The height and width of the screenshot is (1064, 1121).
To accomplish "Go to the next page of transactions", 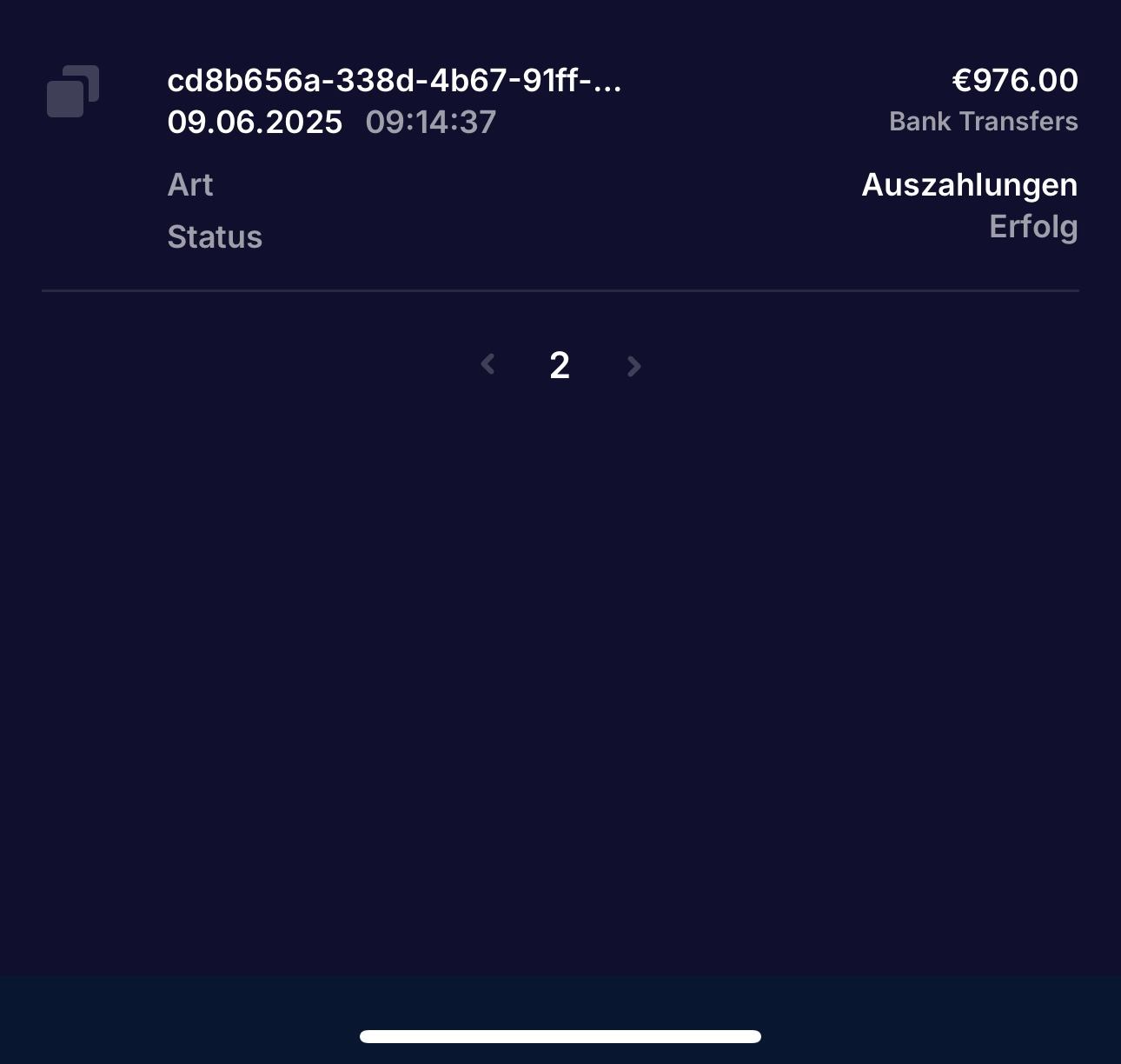I will [633, 366].
